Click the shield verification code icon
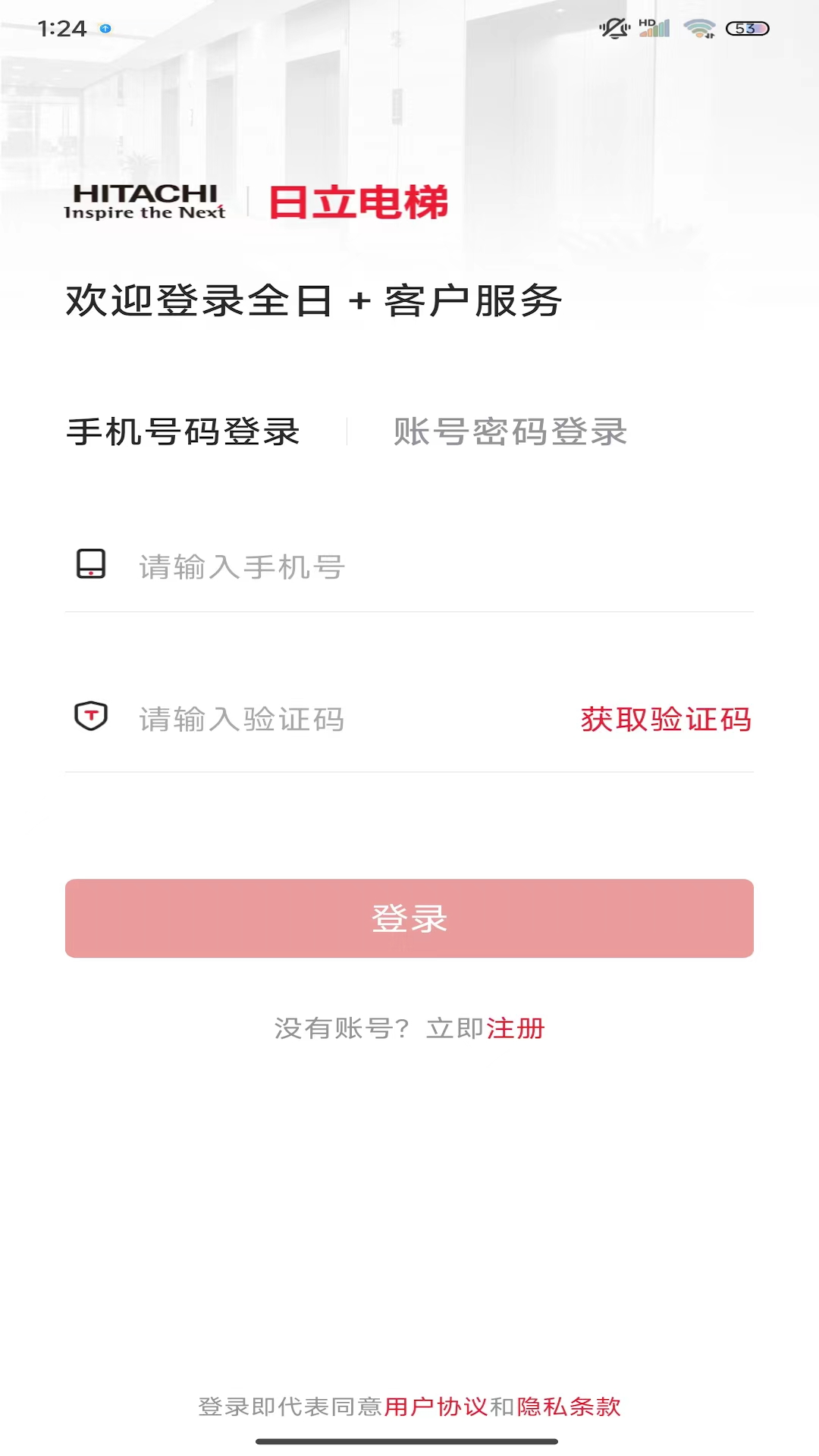The width and height of the screenshot is (819, 1456). [x=90, y=719]
